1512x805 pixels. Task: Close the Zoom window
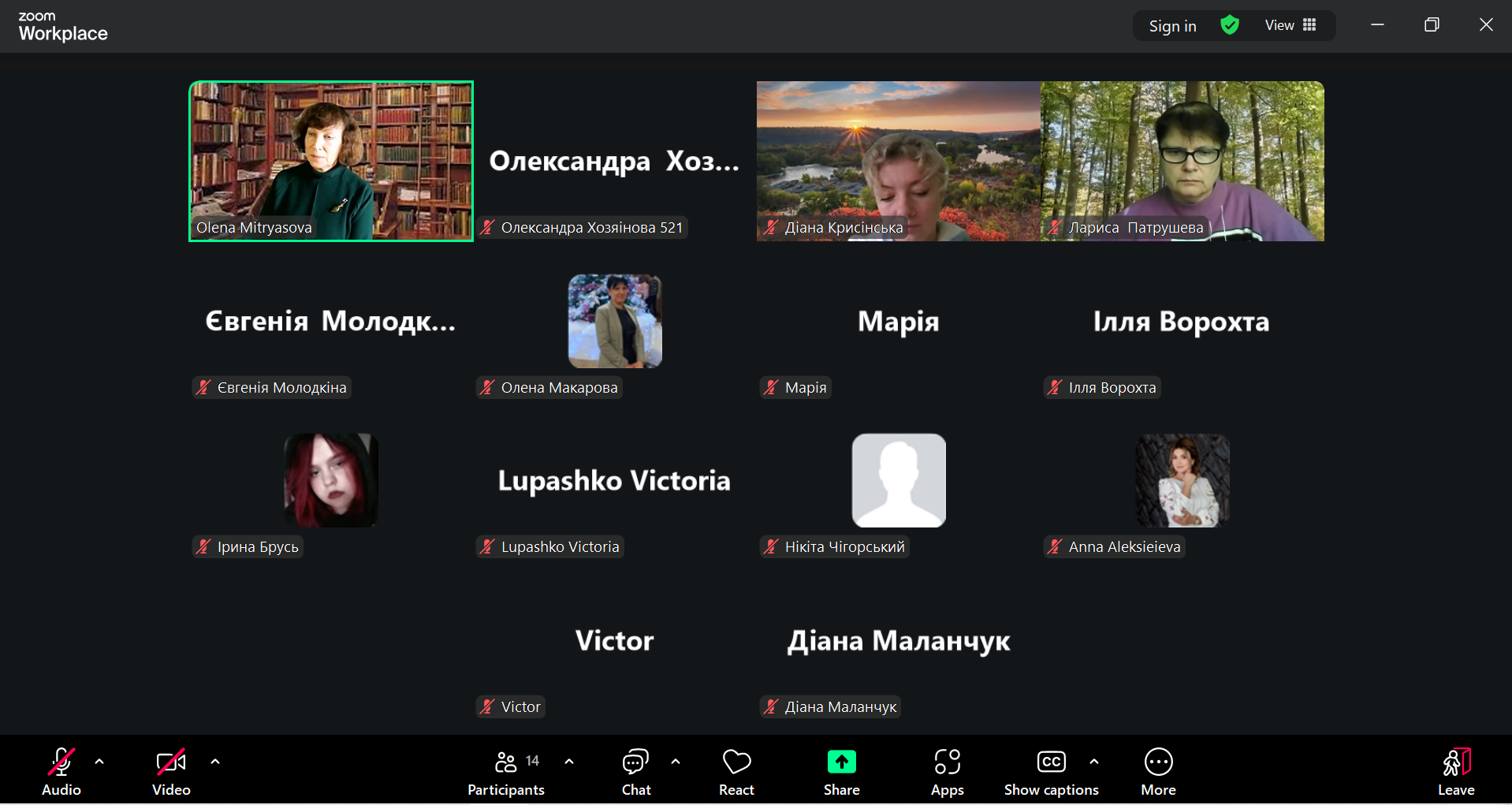1486,24
